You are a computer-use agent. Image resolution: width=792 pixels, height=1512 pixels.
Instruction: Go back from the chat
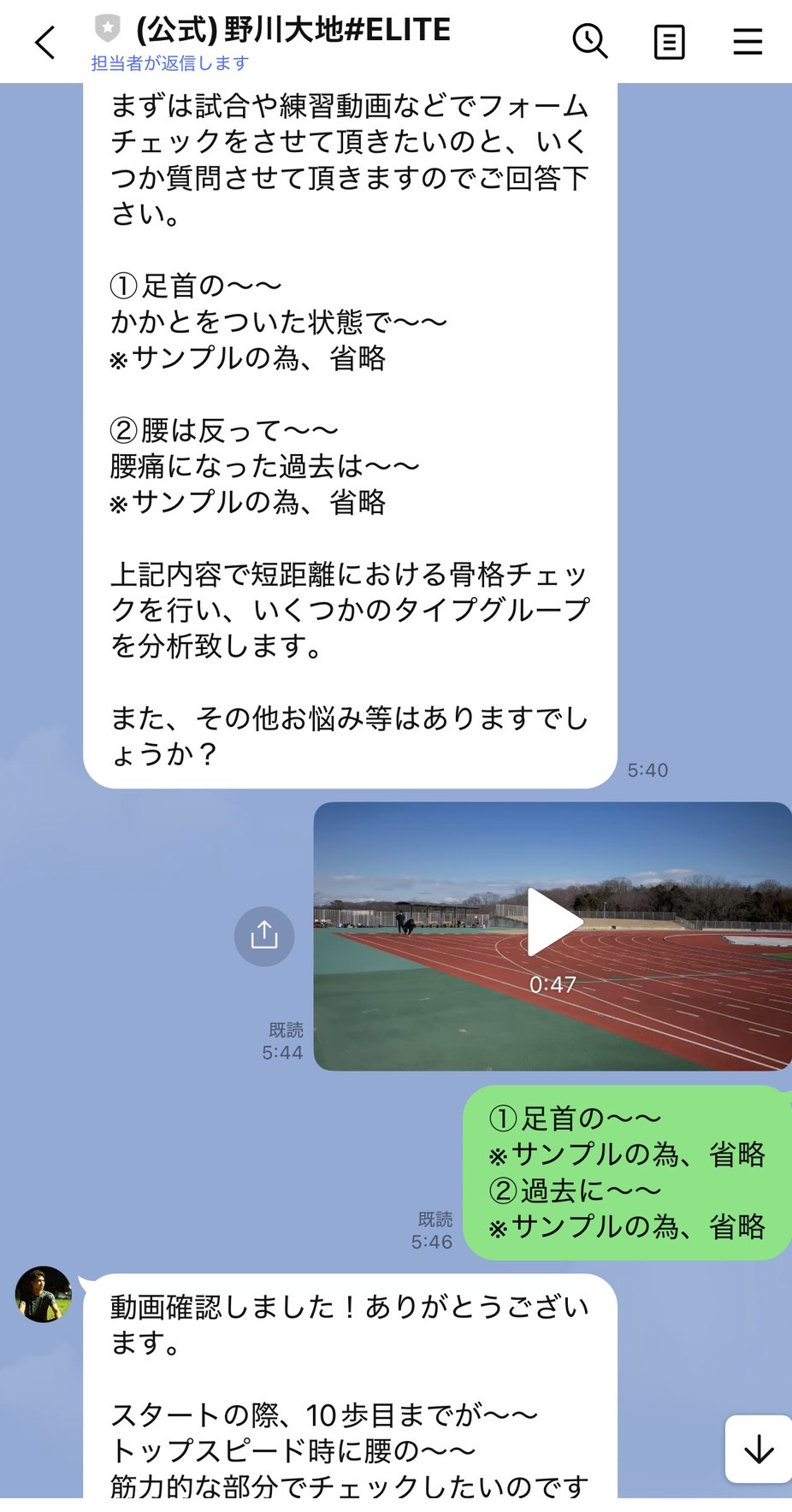45,42
